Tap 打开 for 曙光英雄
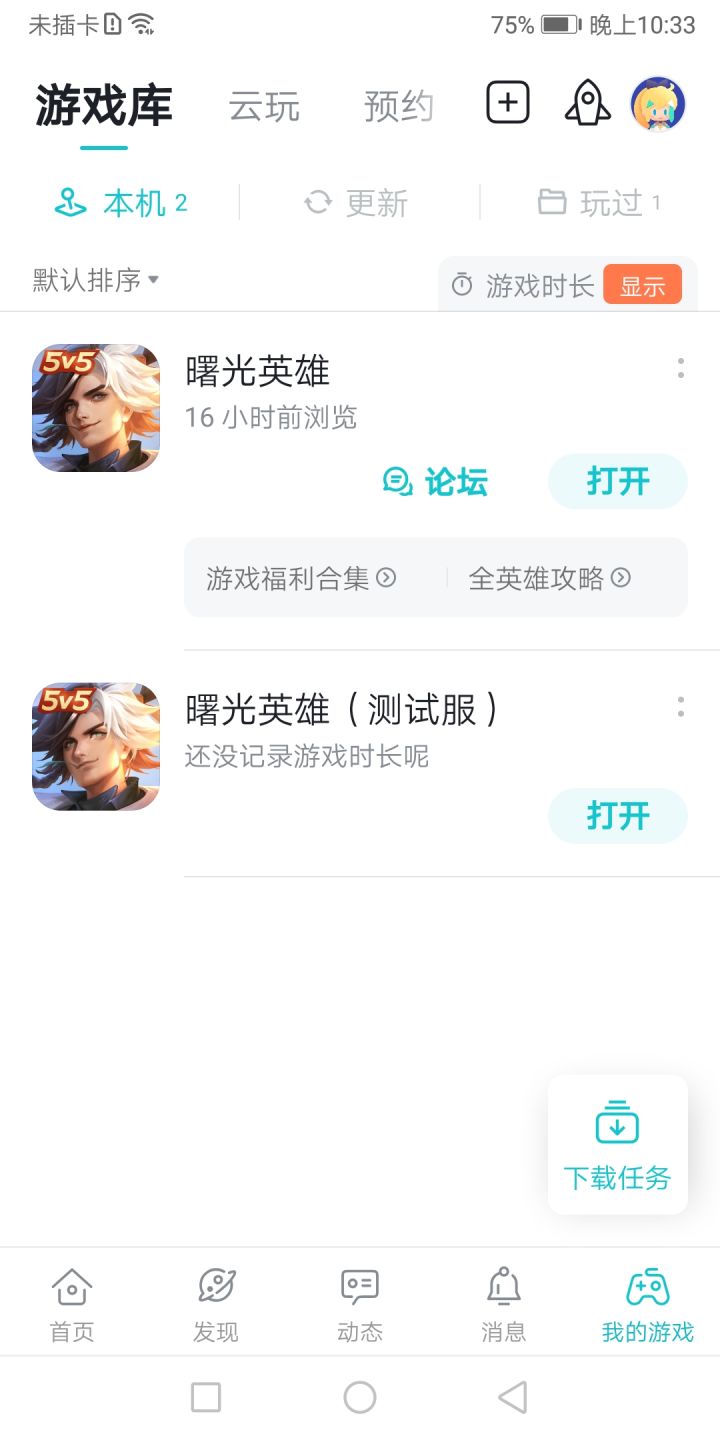Viewport: 720px width, 1440px height. [x=618, y=482]
